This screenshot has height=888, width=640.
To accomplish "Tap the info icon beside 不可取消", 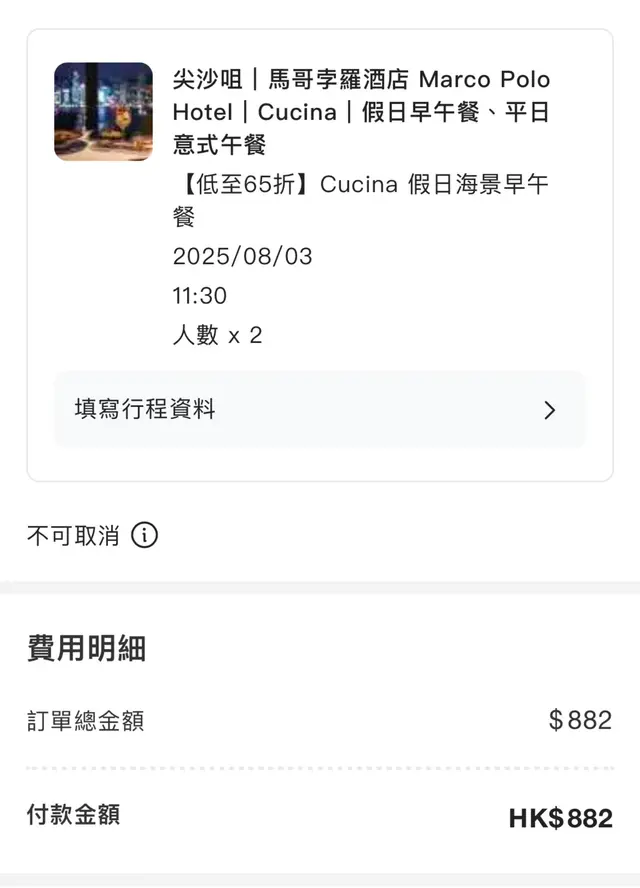I will click(145, 536).
